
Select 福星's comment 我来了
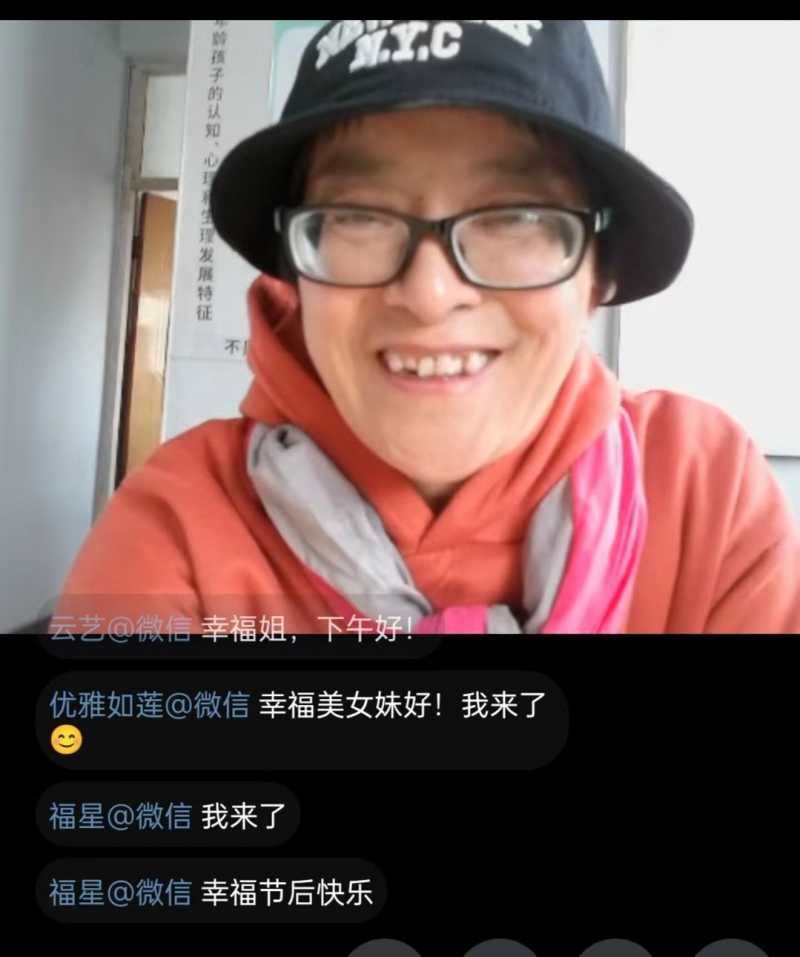(168, 815)
